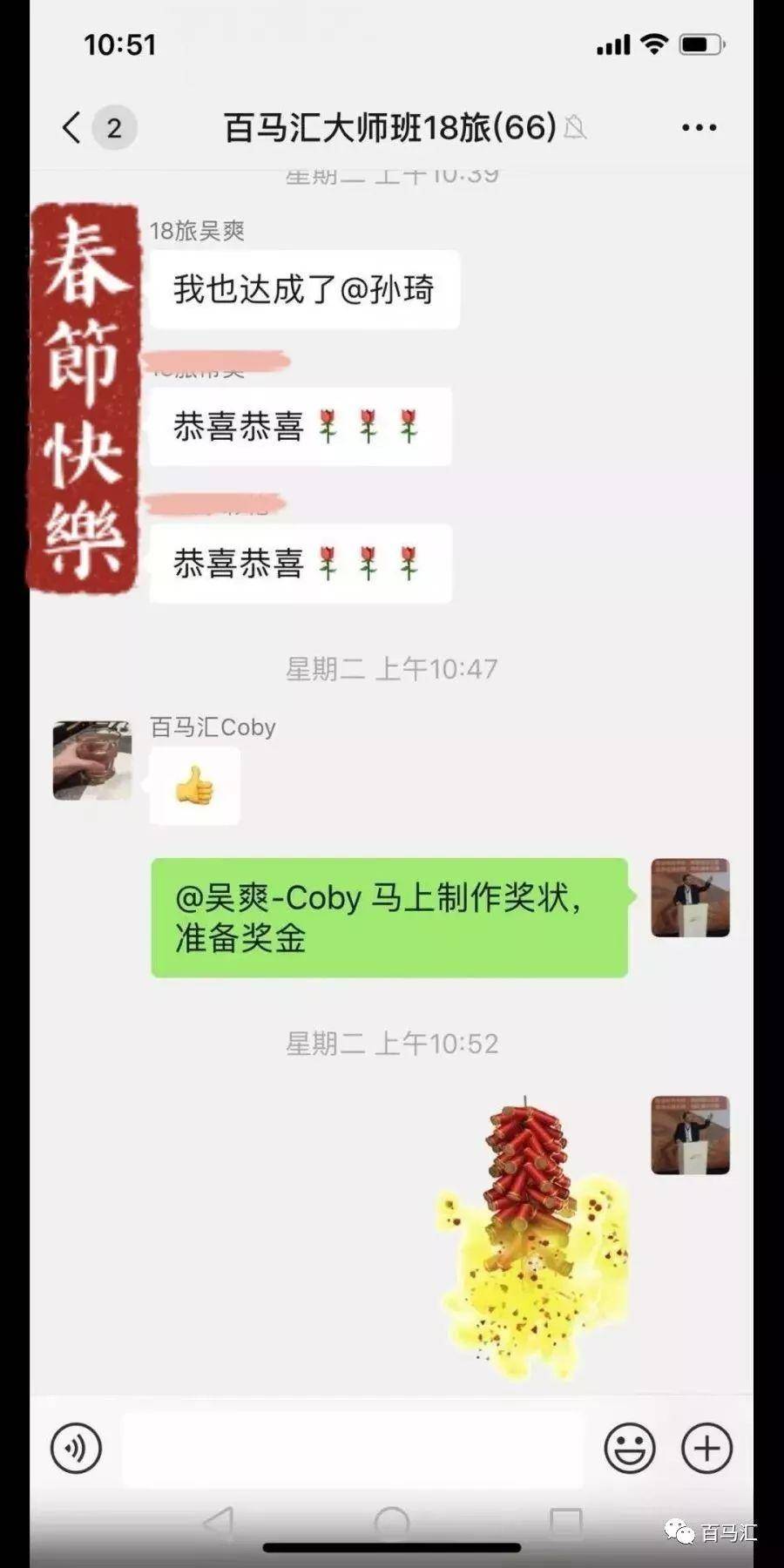Open the plus attachment menu
The width and height of the screenshot is (784, 1568).
coord(706,1448)
